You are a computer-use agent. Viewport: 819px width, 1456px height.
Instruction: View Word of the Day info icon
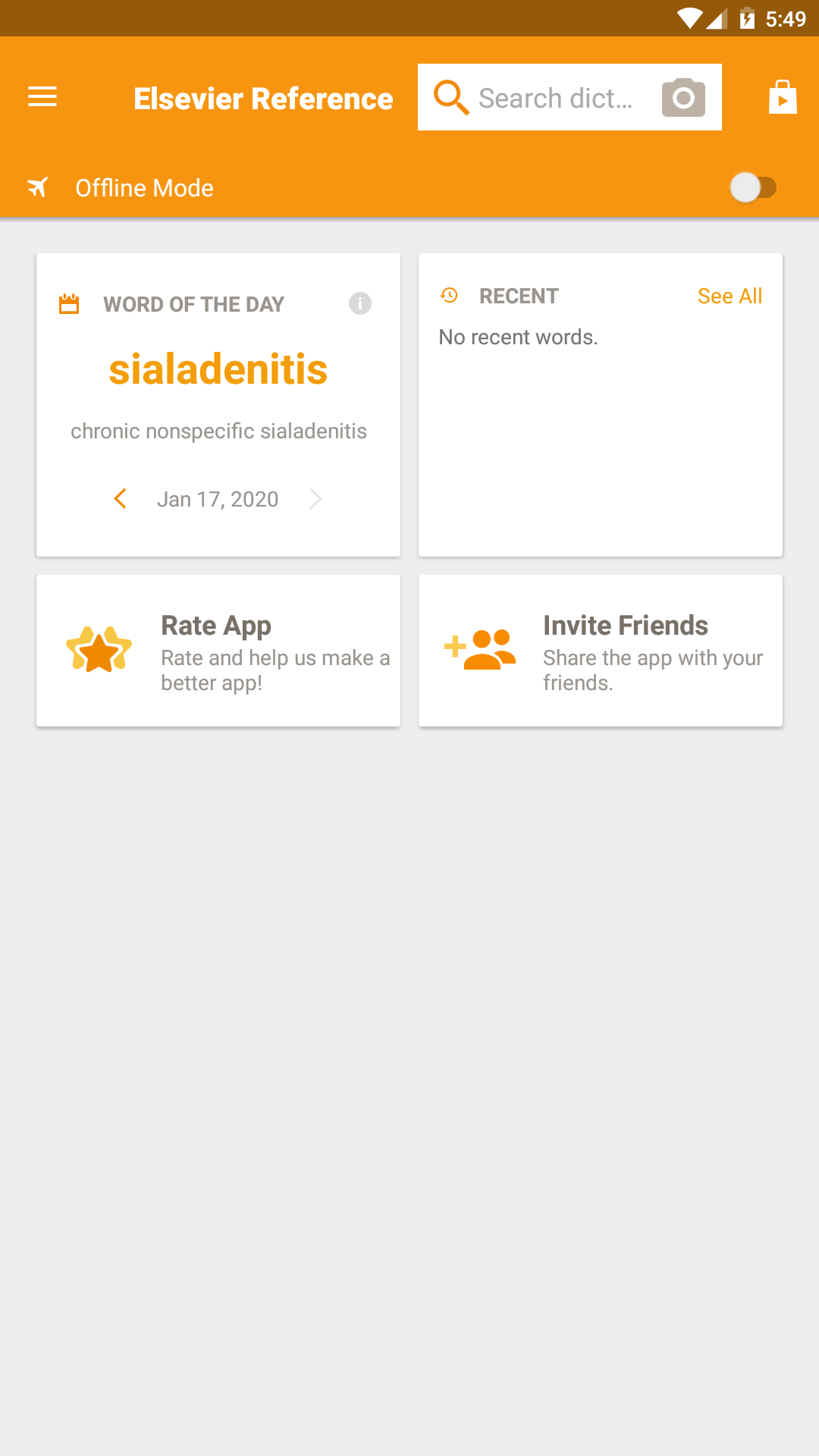(360, 303)
